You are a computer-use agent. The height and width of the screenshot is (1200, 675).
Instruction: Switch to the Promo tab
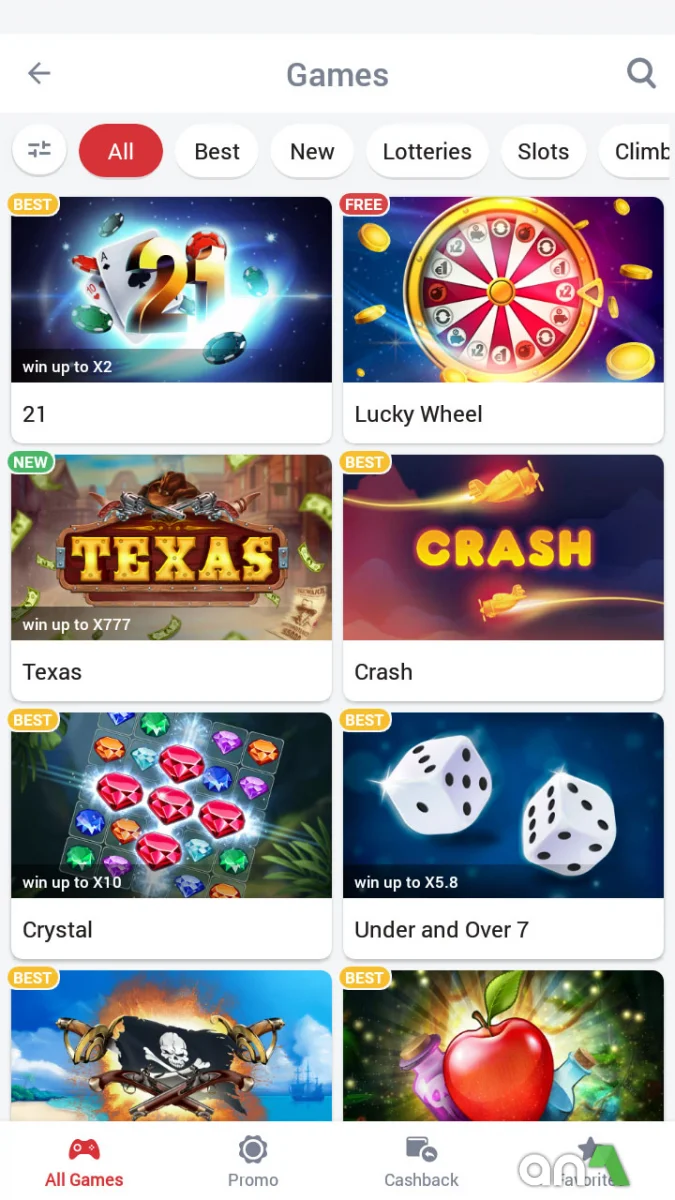(x=253, y=1161)
